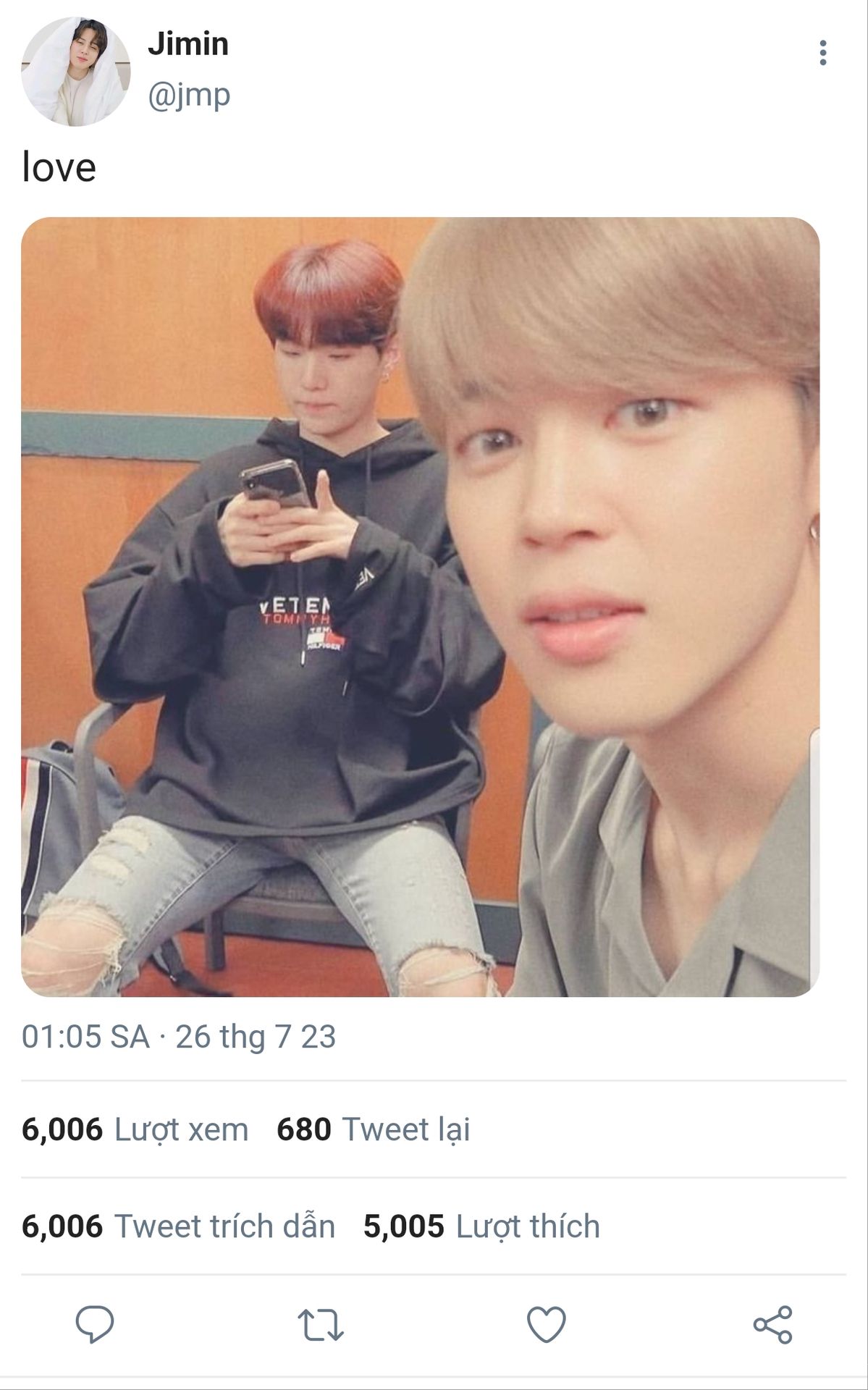Open the 6,006 Tweet trích dẫn list
The image size is (868, 1390).
178,1226
